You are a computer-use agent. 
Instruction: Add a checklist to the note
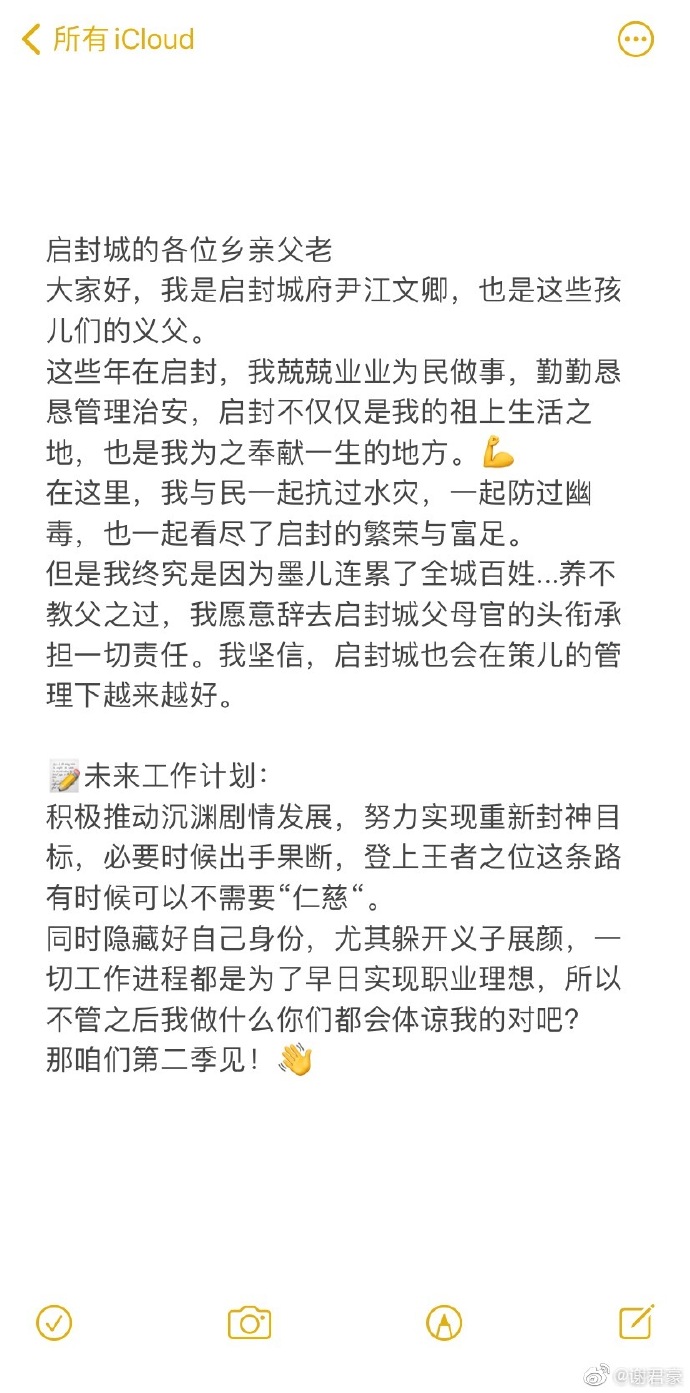(x=54, y=1322)
